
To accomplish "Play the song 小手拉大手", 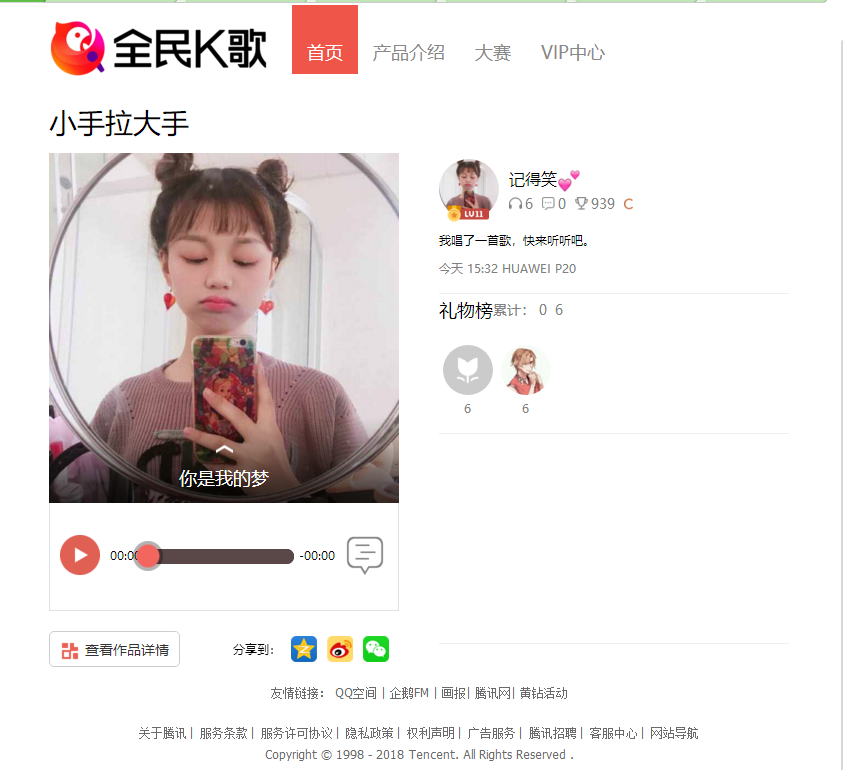I will (x=80, y=555).
